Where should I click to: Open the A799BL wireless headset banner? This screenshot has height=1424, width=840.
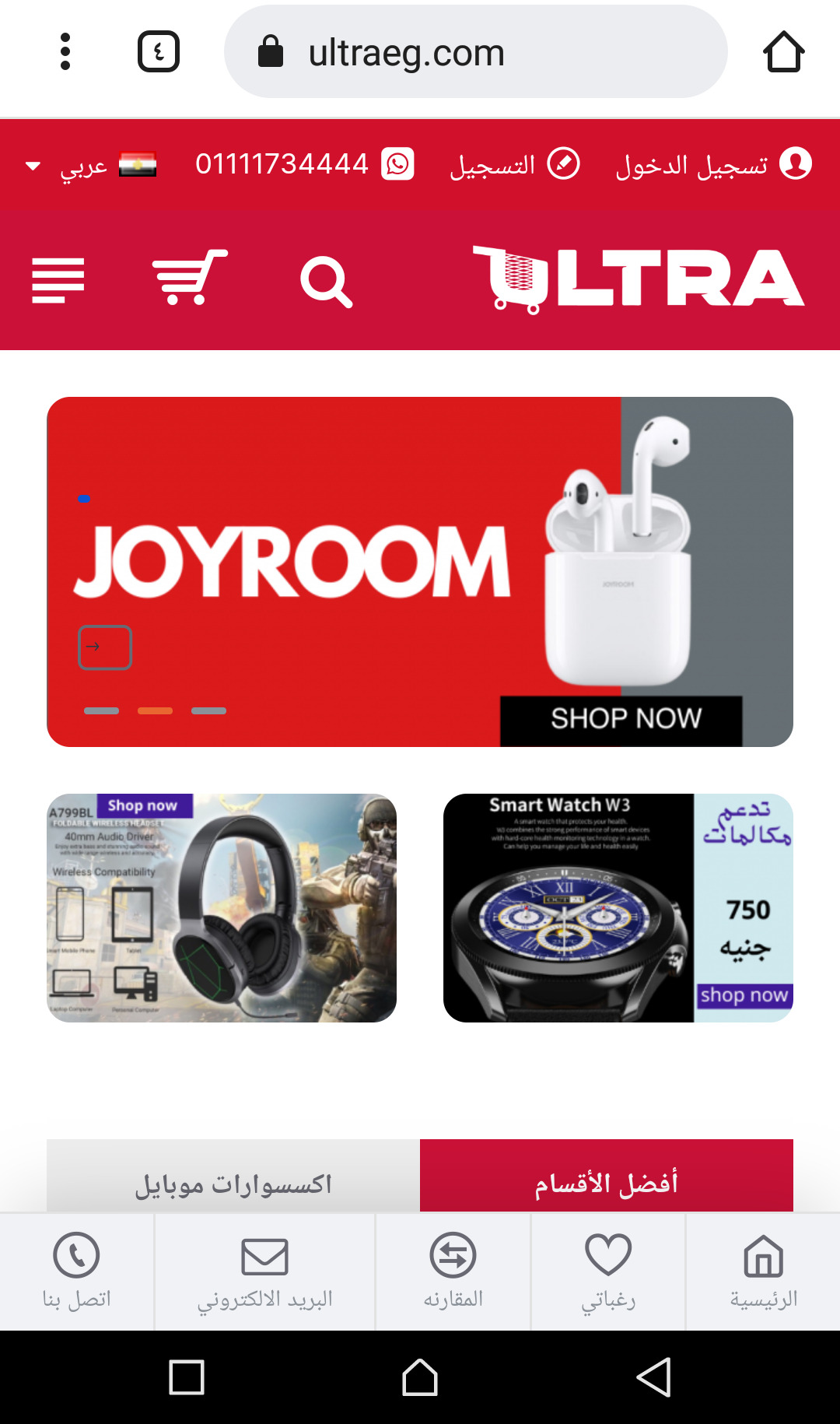pos(222,908)
